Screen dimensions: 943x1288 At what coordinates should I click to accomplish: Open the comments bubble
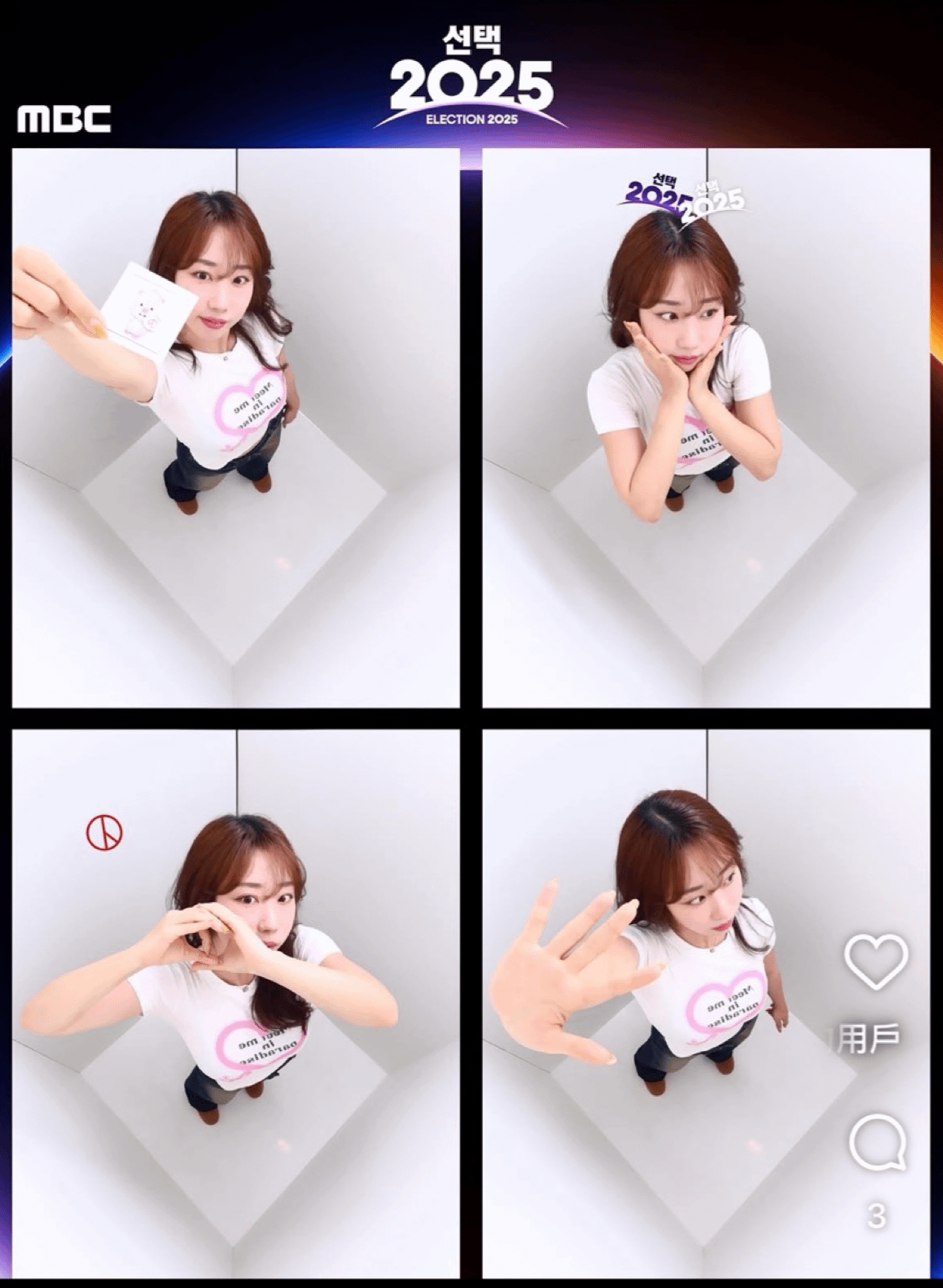(x=877, y=1141)
